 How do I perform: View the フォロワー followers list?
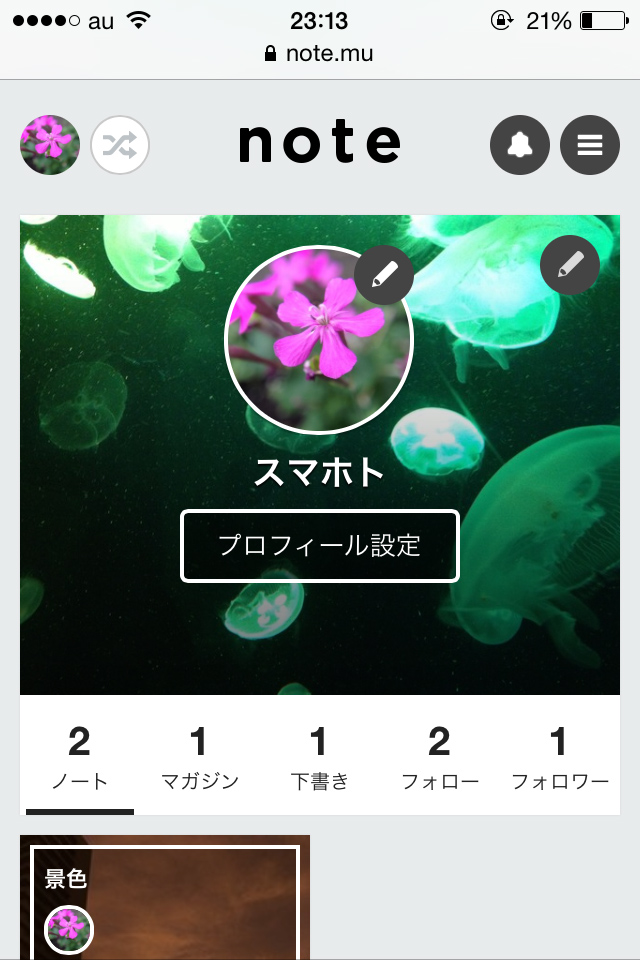[x=560, y=757]
